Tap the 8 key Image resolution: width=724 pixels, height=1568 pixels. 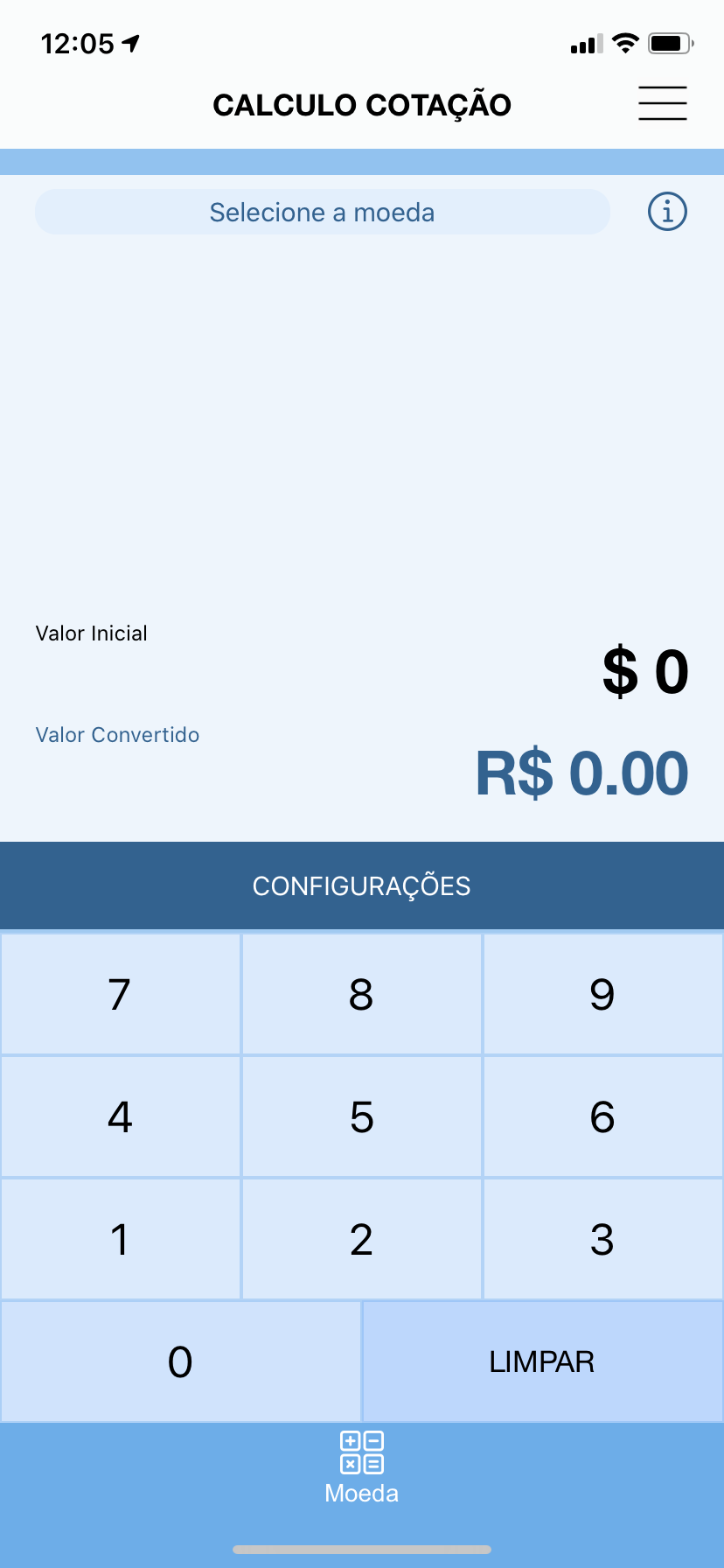click(362, 994)
